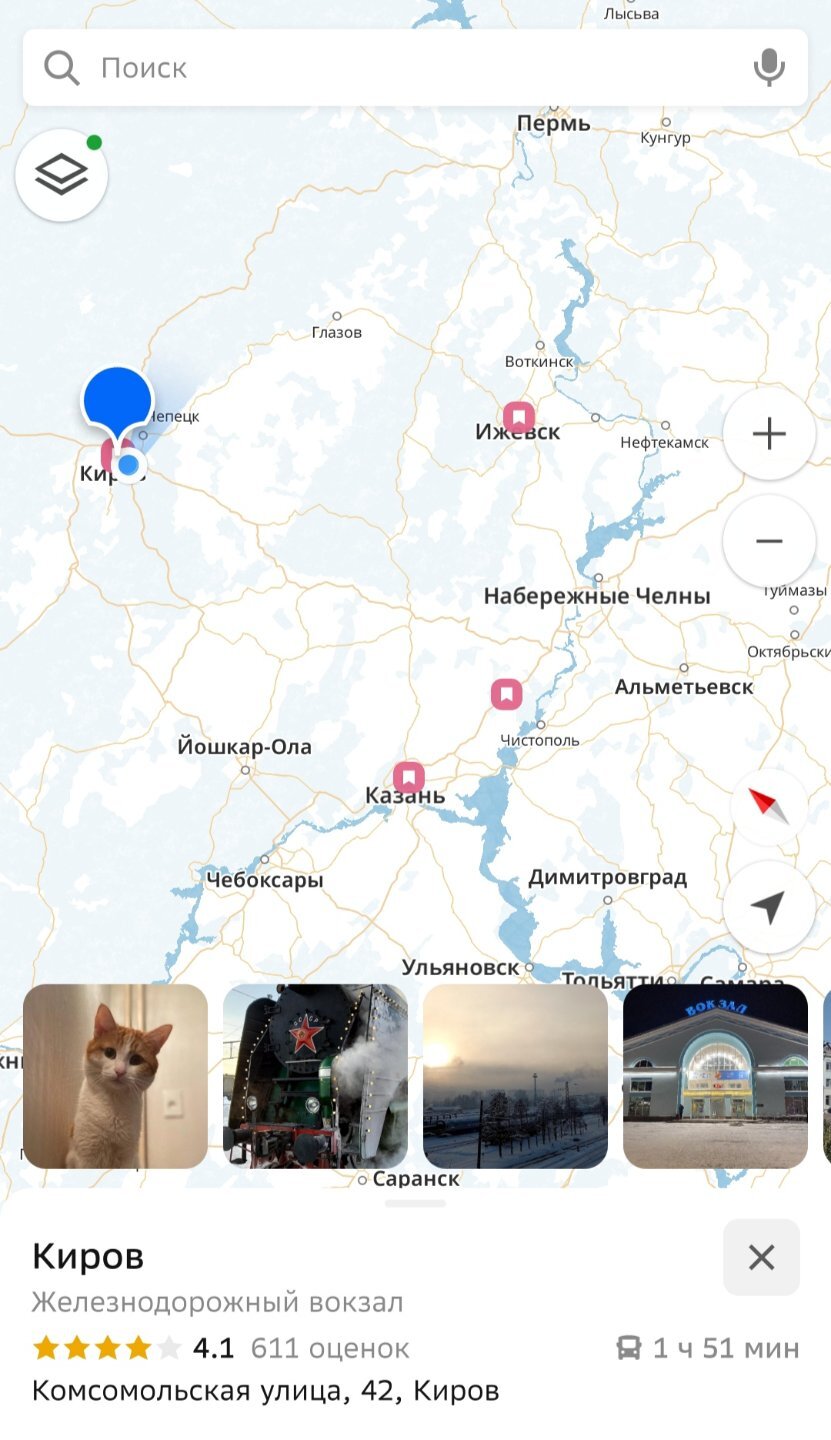Viewport: 831px width, 1440px height.
Task: Center the map on my location
Action: pyautogui.click(x=769, y=907)
